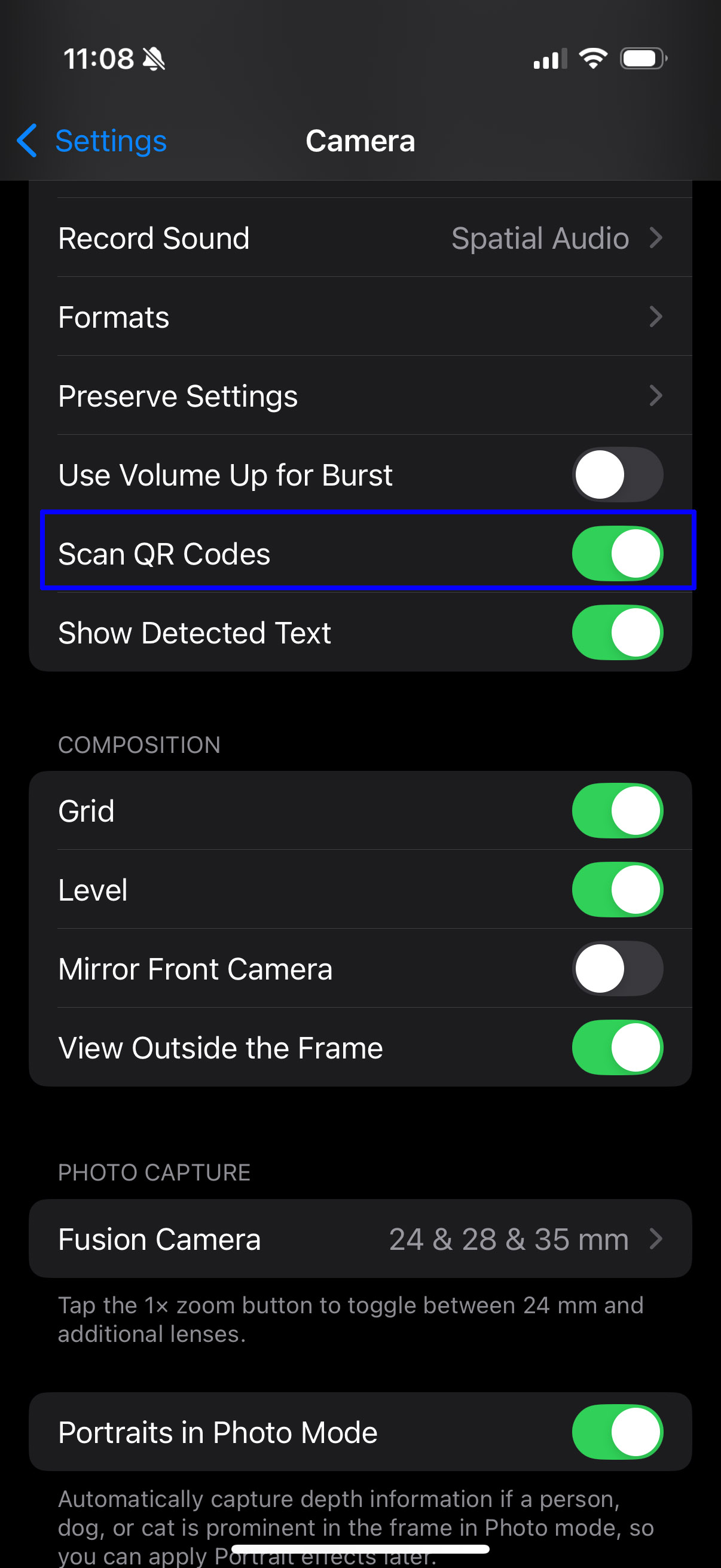Go back to Settings

[x=93, y=141]
